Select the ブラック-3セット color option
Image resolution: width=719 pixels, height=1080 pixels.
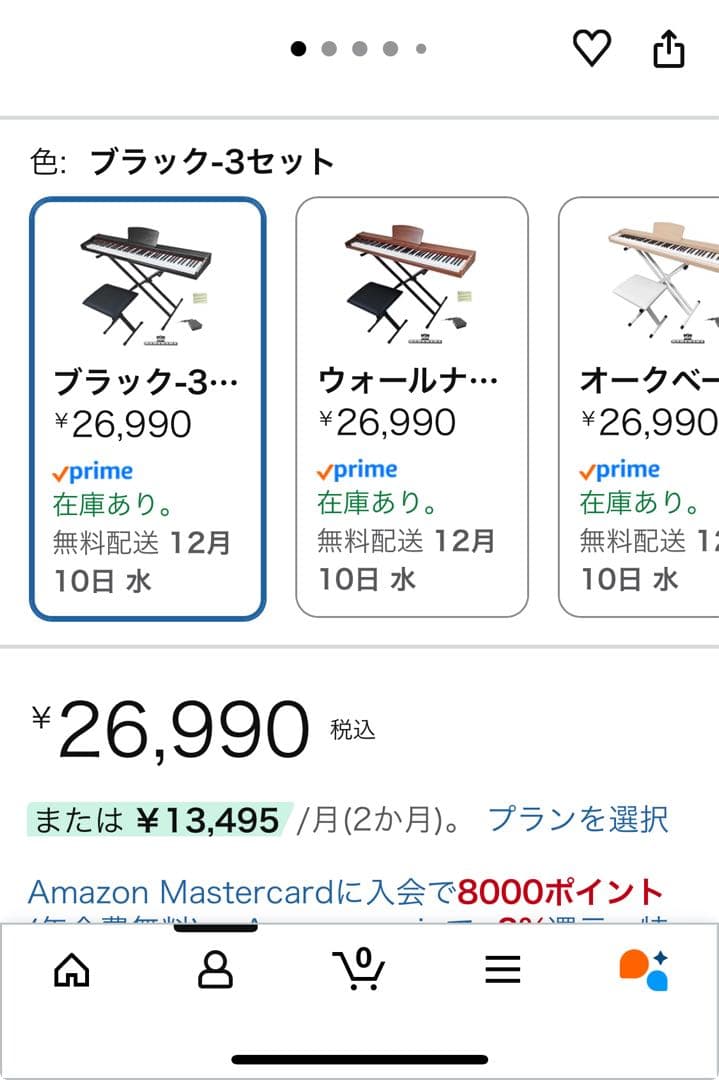[148, 408]
